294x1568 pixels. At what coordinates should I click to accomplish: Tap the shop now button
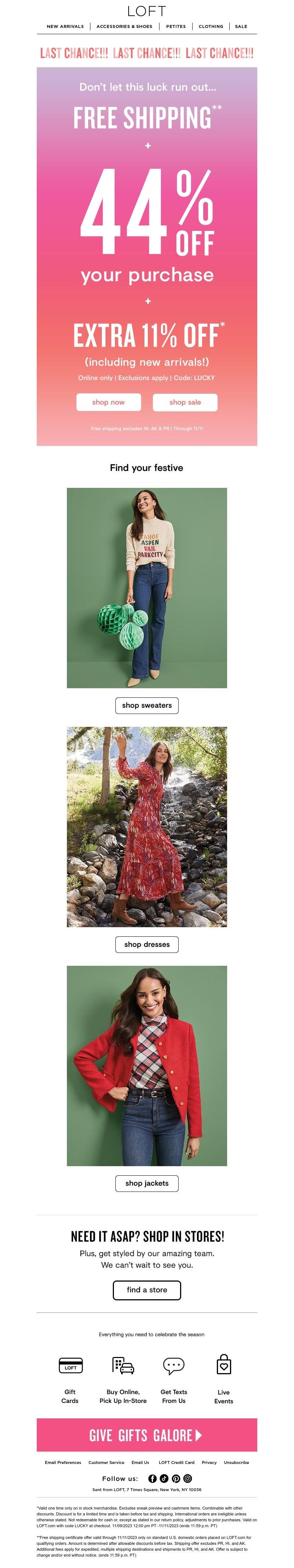coord(108,402)
